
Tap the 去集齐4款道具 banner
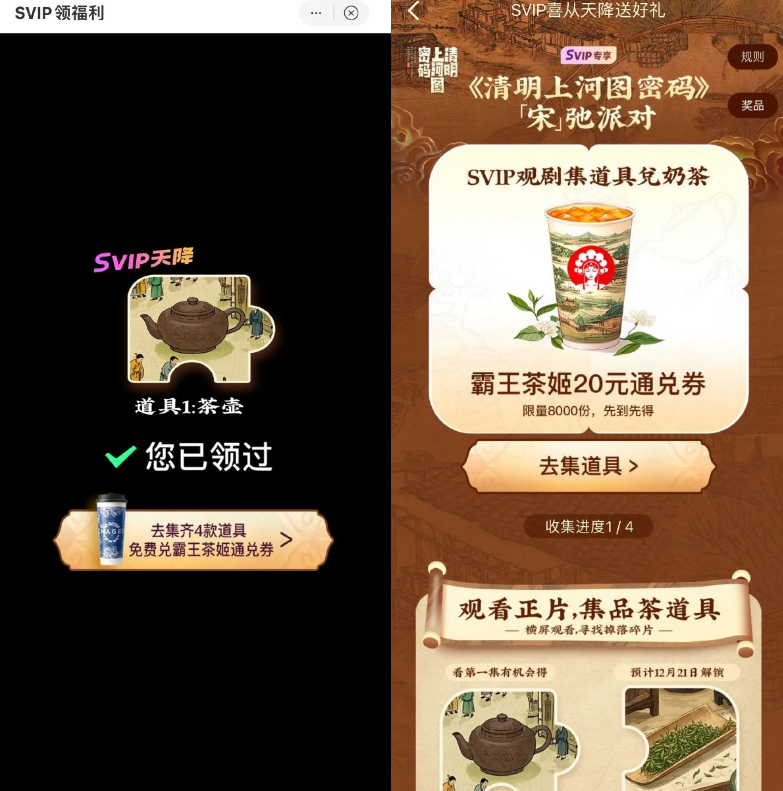(194, 540)
